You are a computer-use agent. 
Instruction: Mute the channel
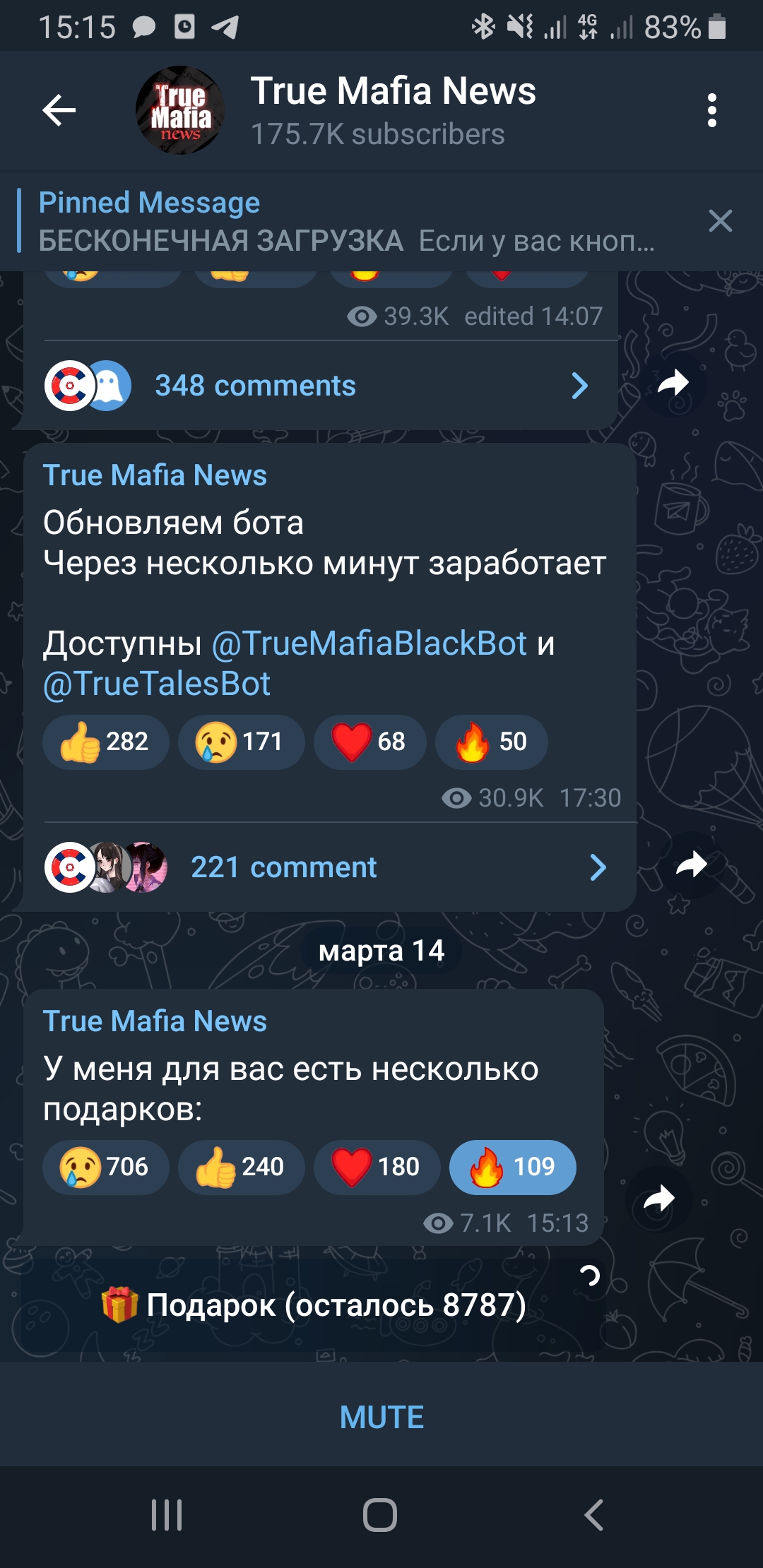click(x=381, y=1417)
